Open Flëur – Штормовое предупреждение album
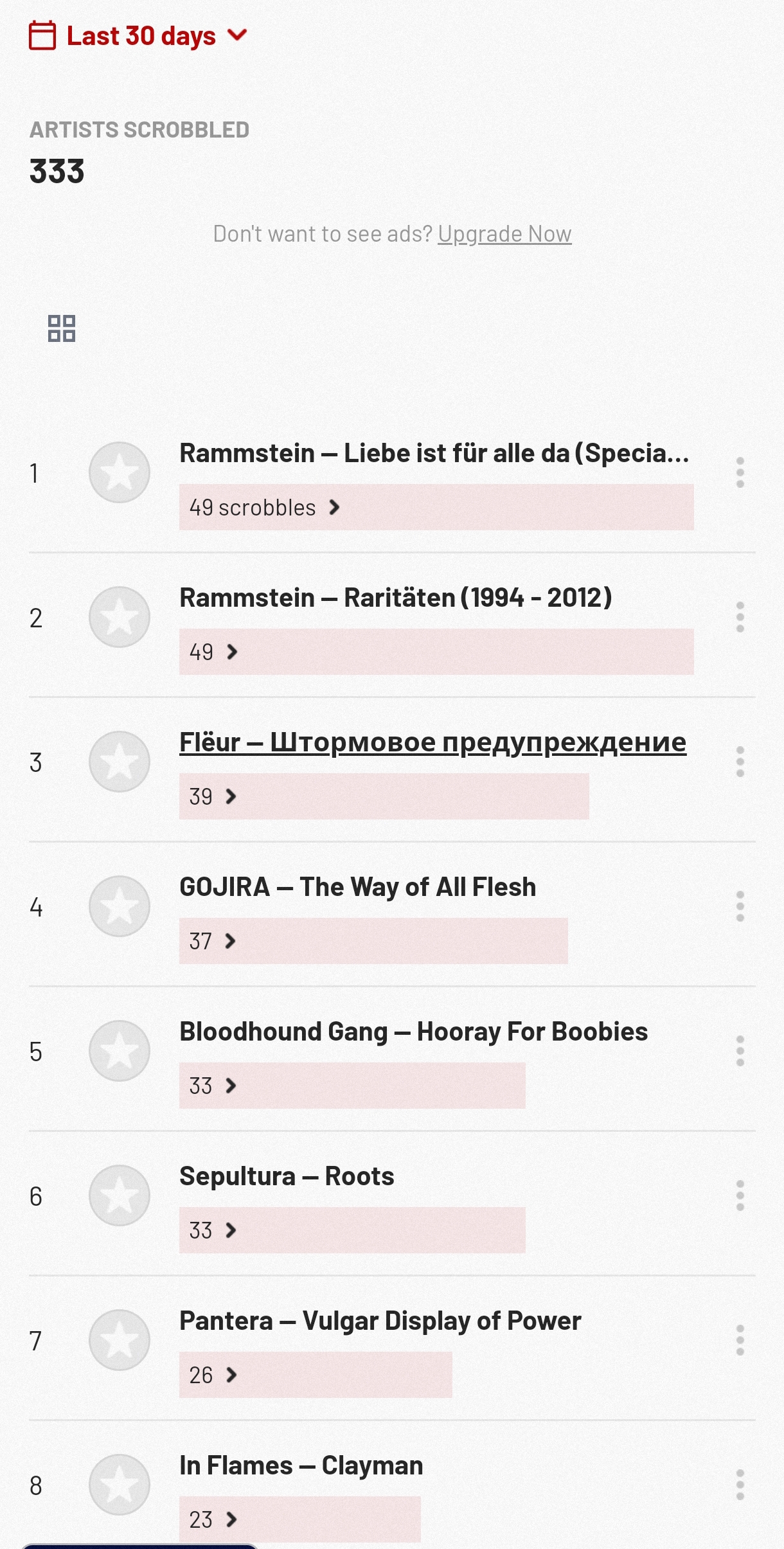784x1549 pixels. pos(433,742)
